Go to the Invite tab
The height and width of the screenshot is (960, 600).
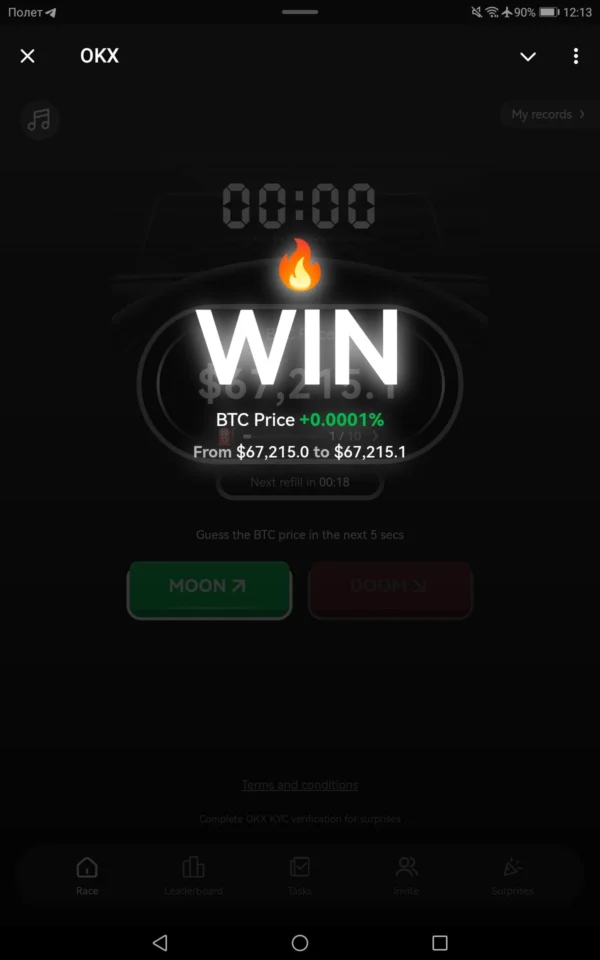pos(406,876)
